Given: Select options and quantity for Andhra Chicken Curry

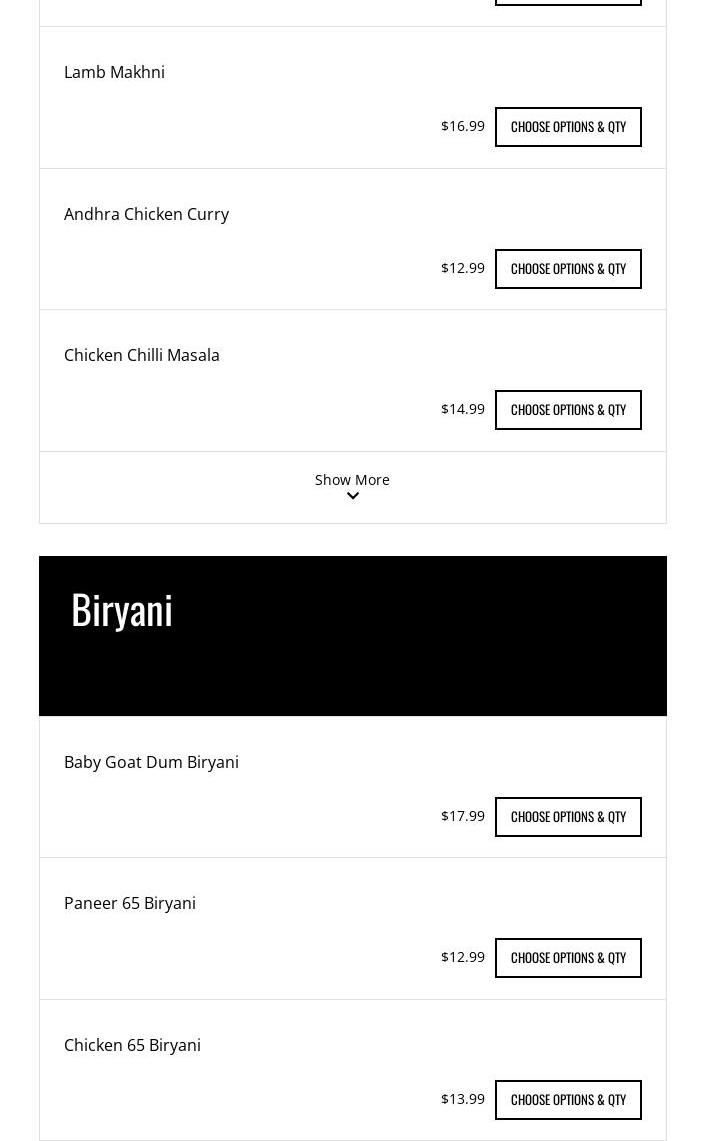Looking at the screenshot, I should [568, 269].
